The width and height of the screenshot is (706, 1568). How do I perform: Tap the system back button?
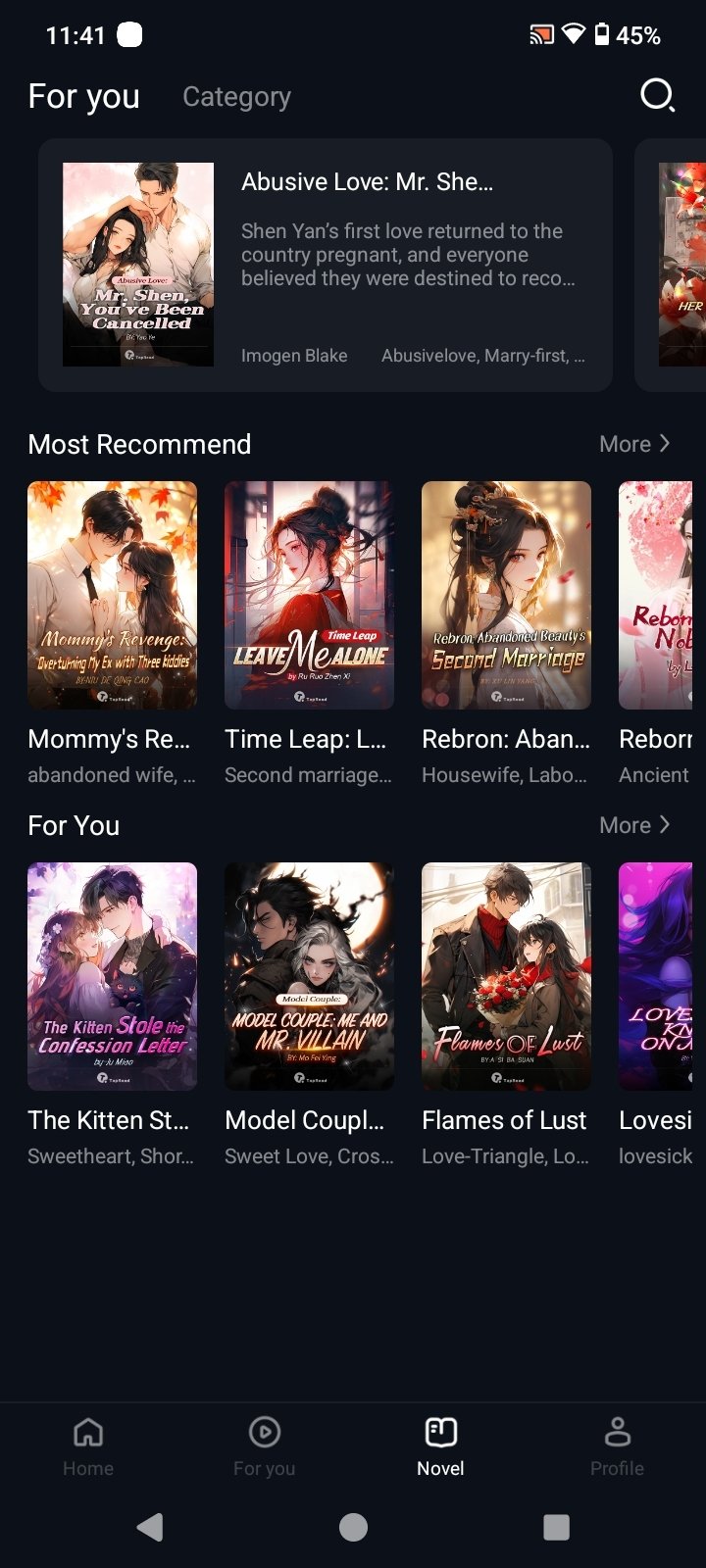(x=150, y=1527)
